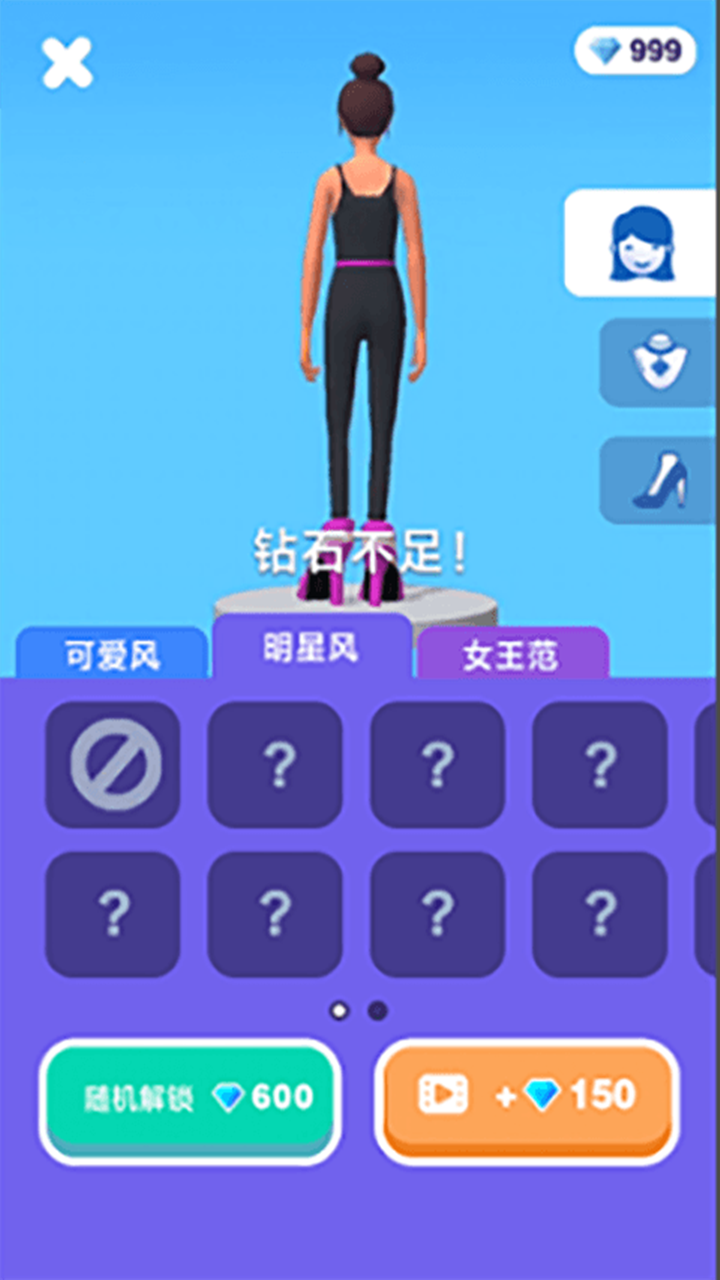Select the prohibition icon to remove shoes
This screenshot has height=1280, width=720.
113,765
